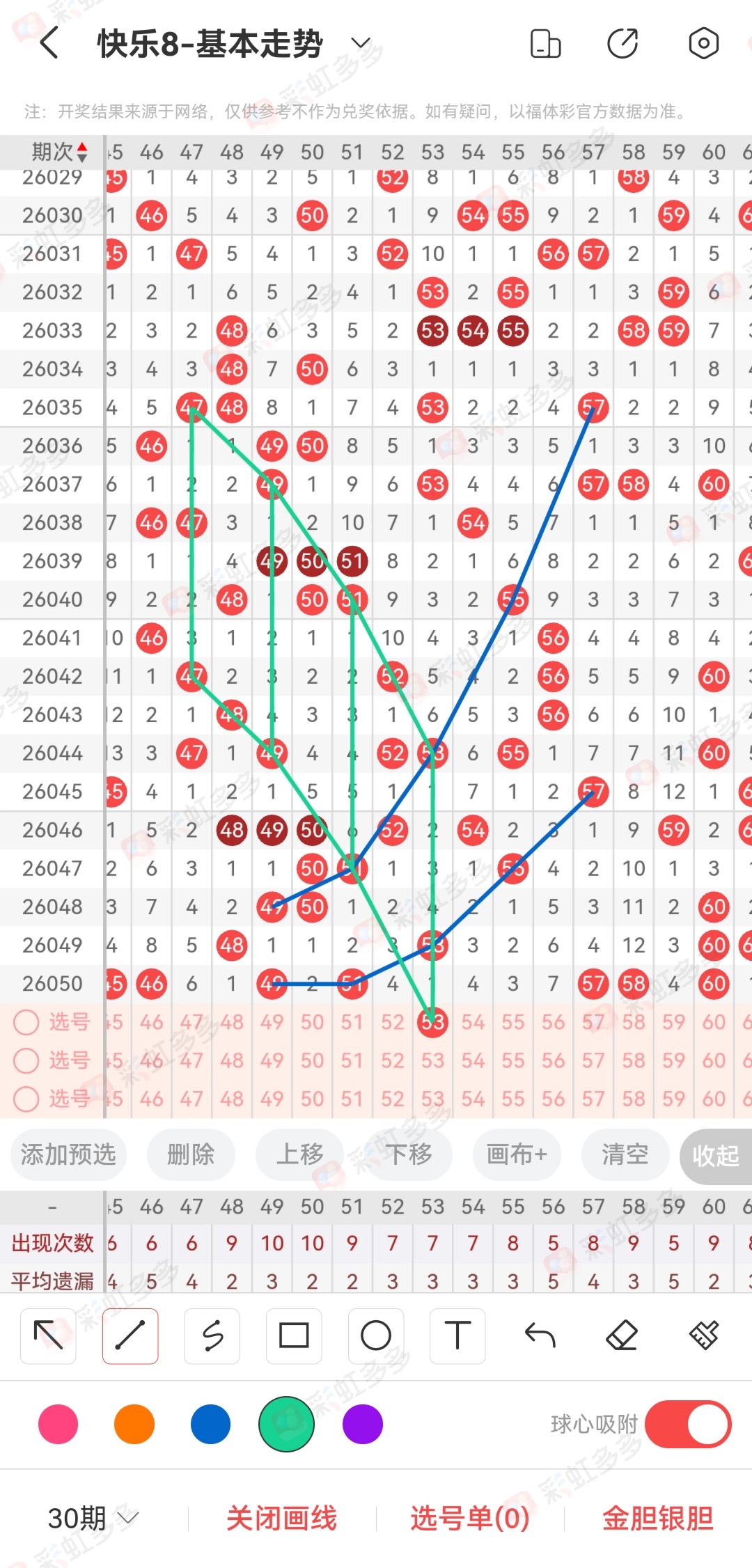Tap 关闭画线 to close drawing
752x1568 pixels.
(x=281, y=1518)
